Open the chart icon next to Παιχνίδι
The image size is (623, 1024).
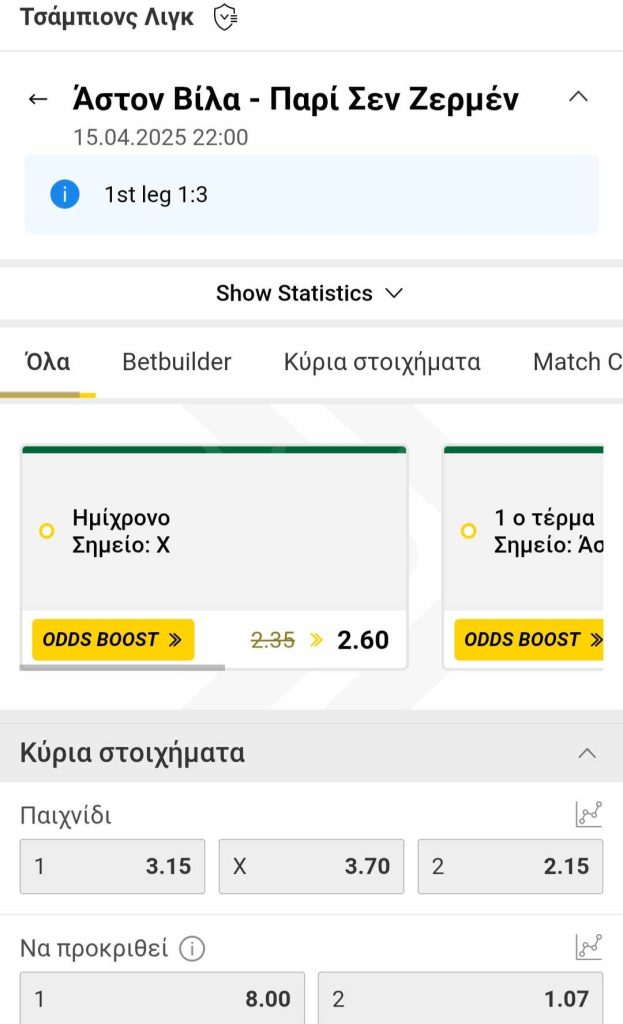click(589, 815)
